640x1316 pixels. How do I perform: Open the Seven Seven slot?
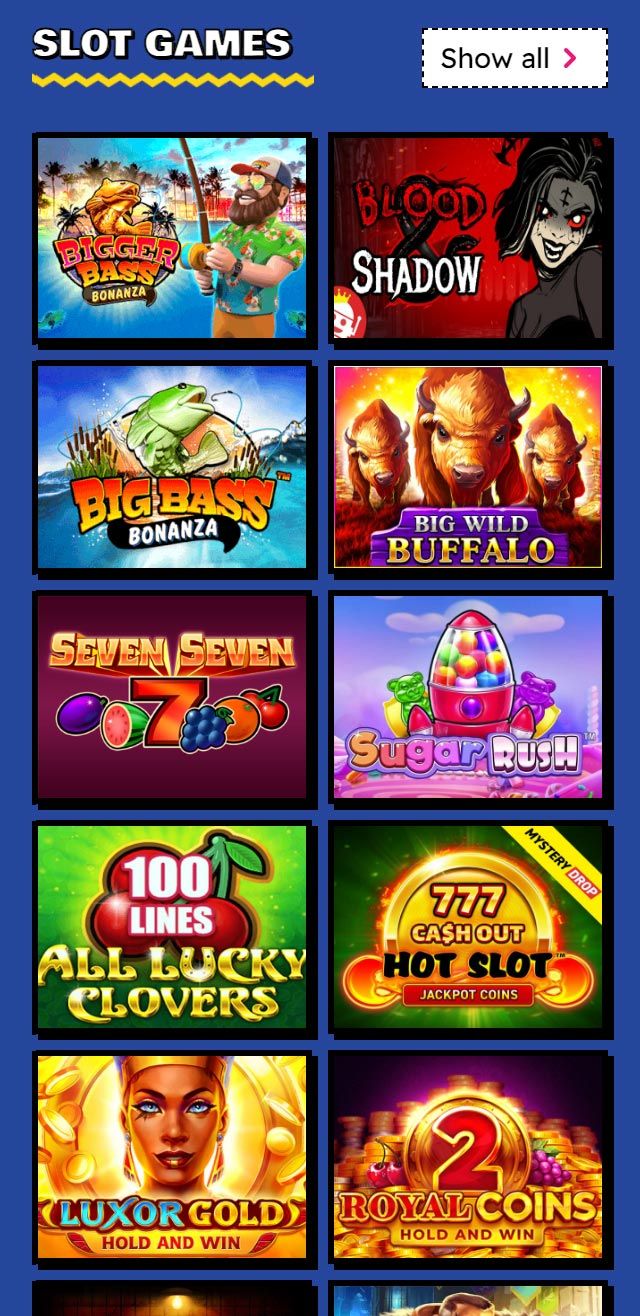(x=172, y=697)
